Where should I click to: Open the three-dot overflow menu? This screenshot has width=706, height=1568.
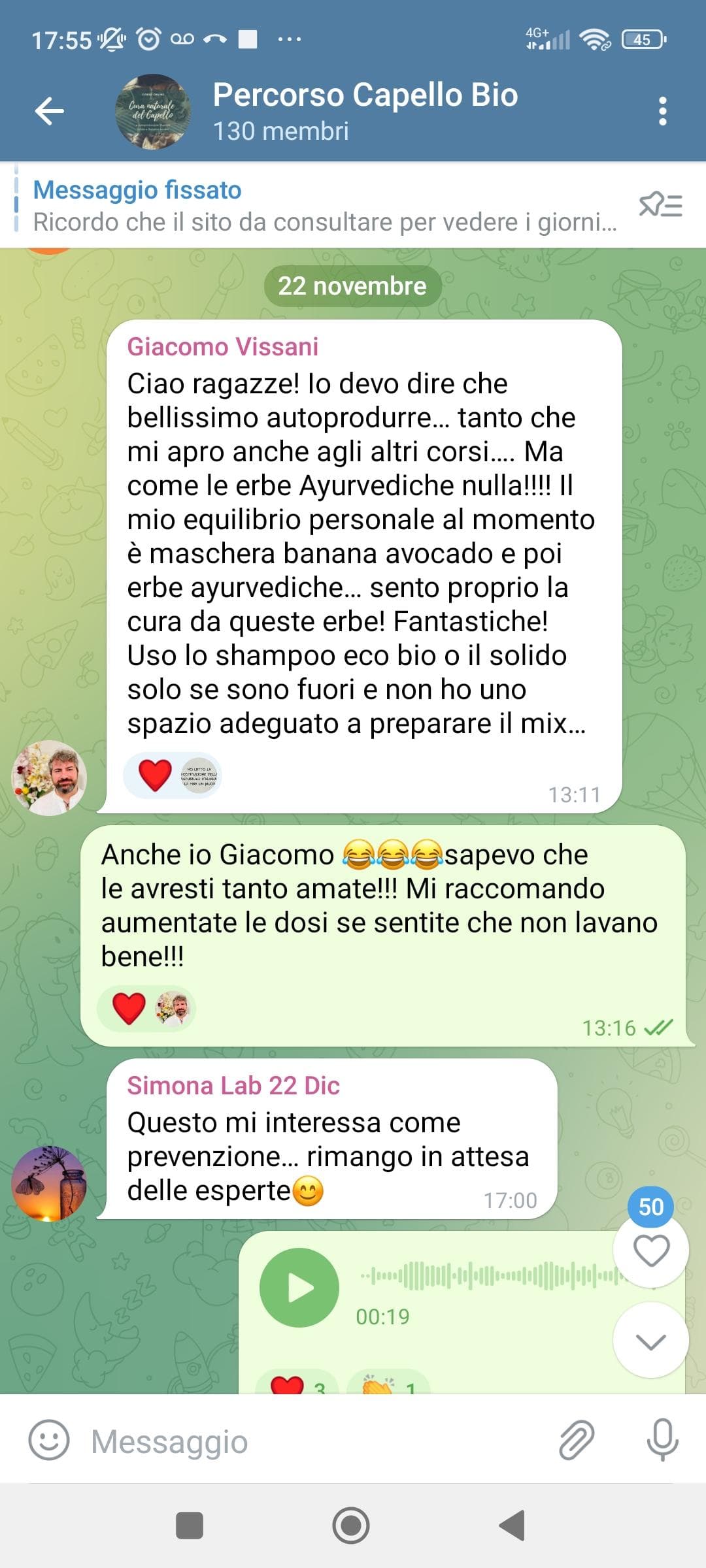(662, 111)
